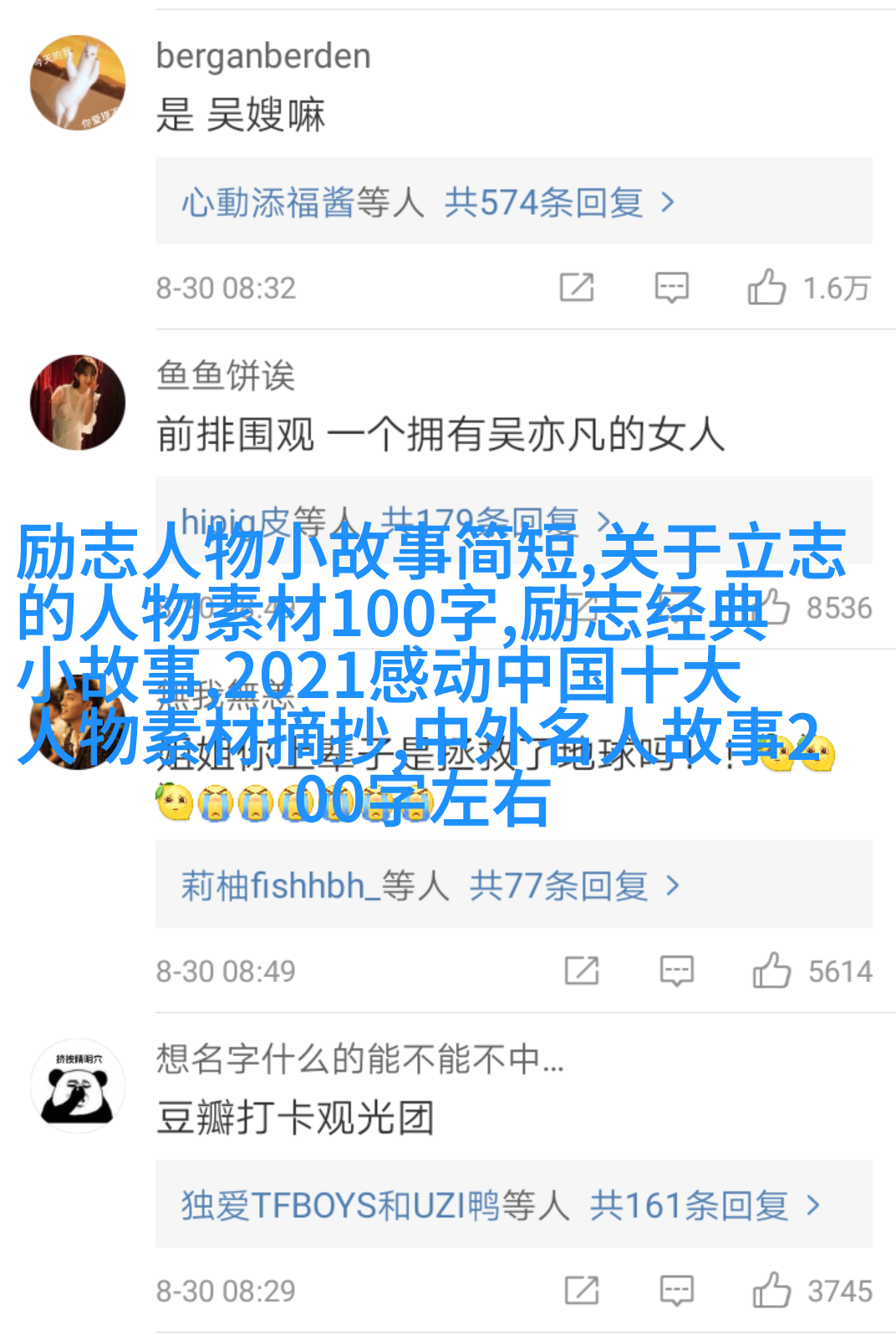The height and width of the screenshot is (1335, 896).
Task: Like berganberden's comment with 1.6万 likes
Action: point(766,288)
